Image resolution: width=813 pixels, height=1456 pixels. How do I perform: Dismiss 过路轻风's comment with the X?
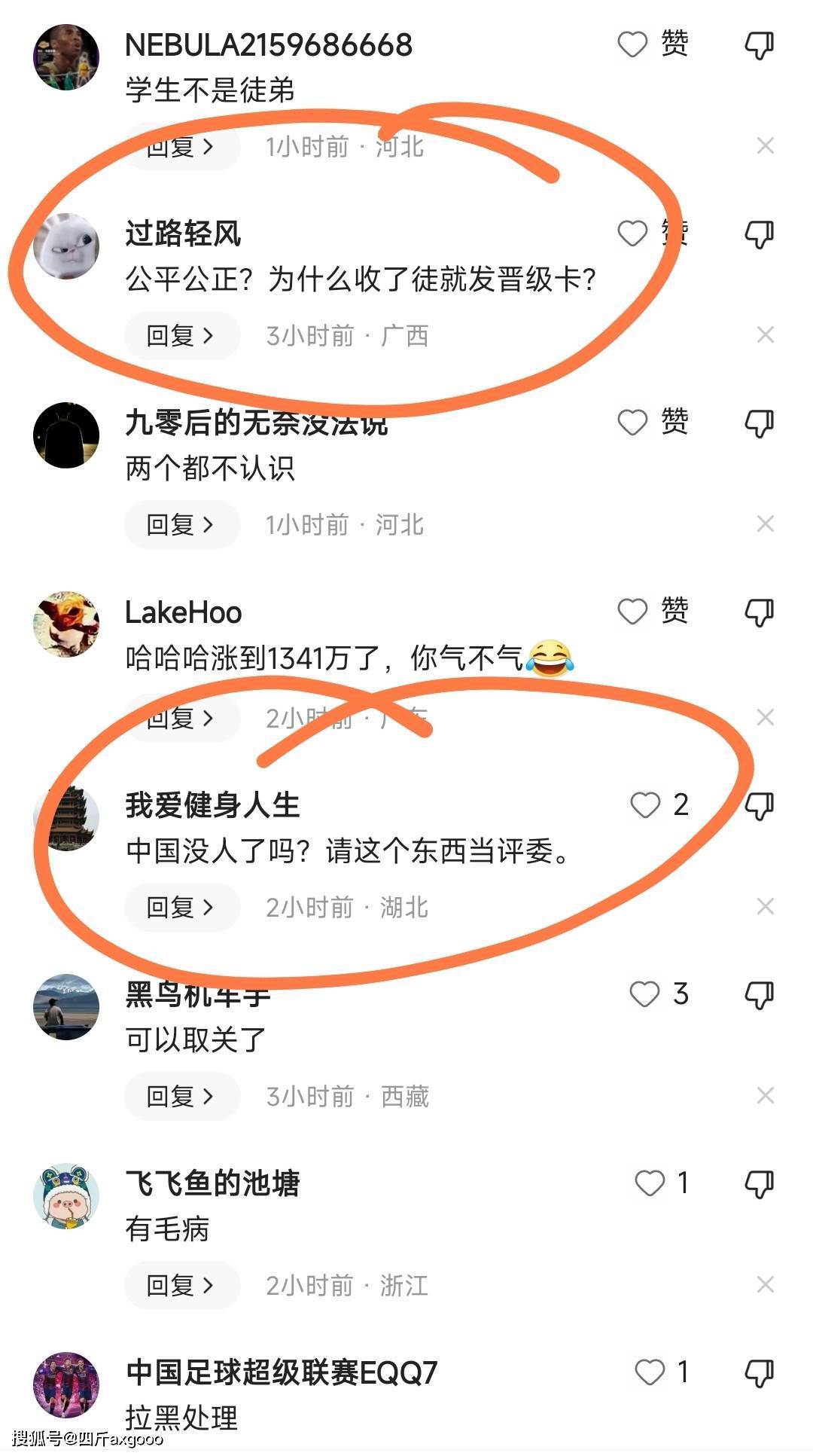point(765,334)
